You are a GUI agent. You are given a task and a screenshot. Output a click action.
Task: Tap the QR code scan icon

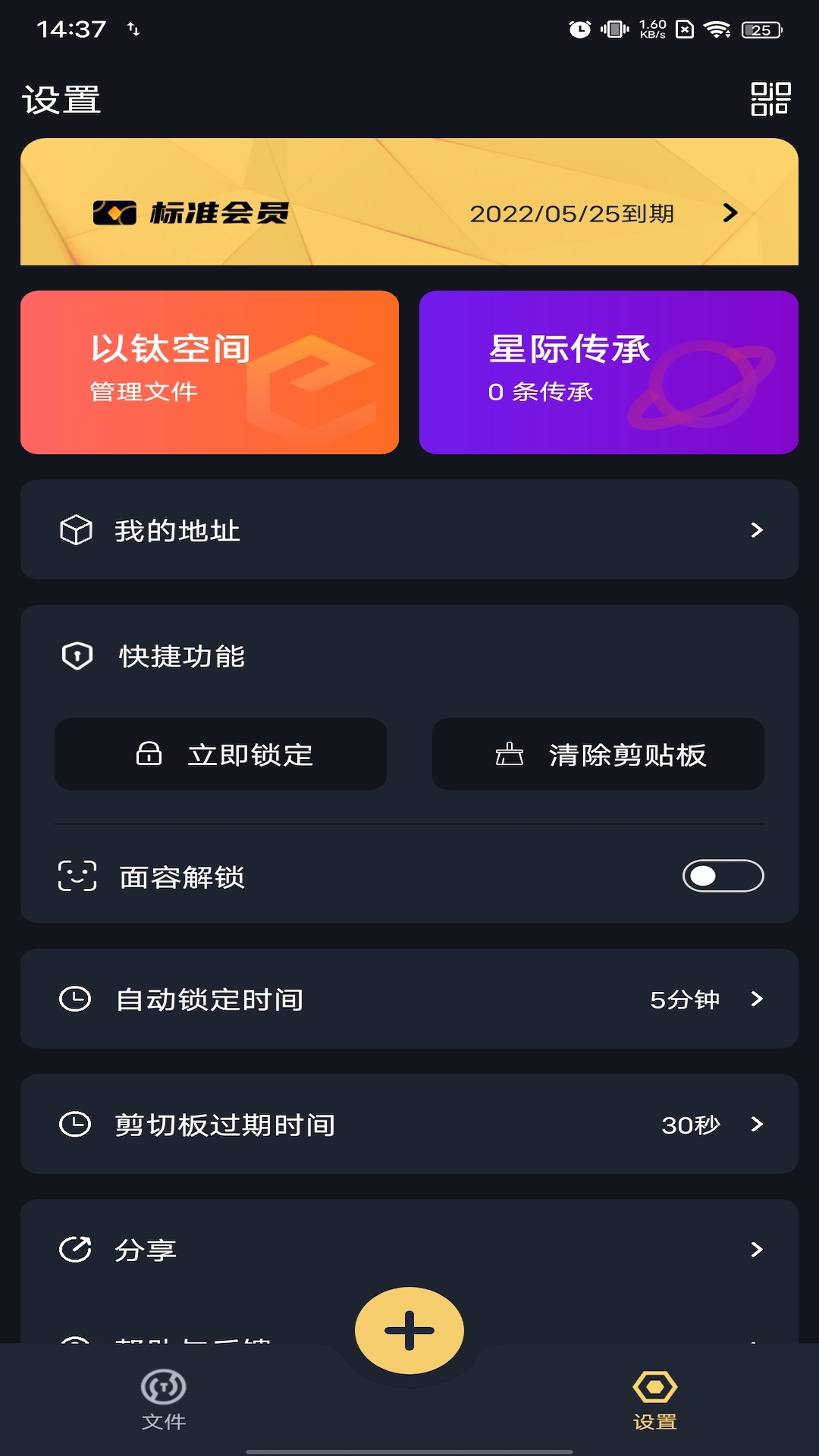[770, 98]
